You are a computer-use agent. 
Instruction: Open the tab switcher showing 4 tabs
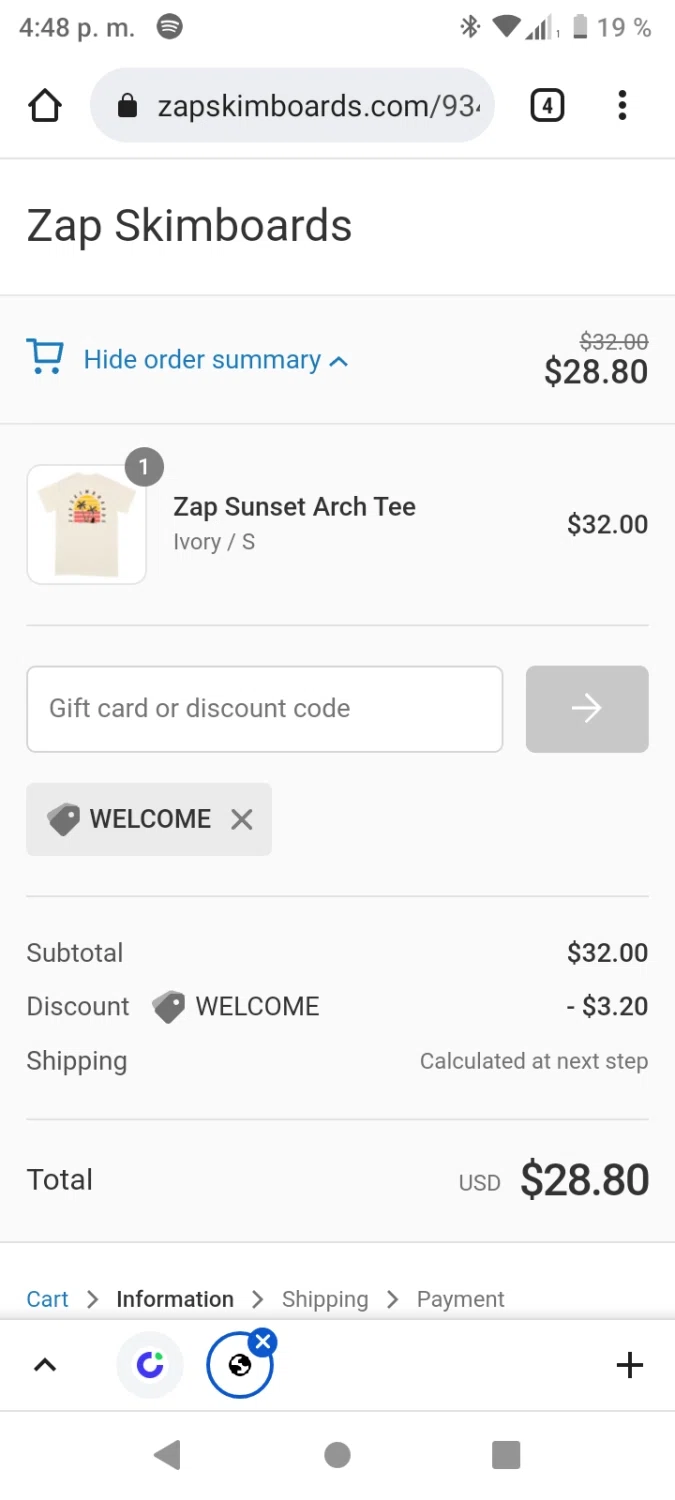click(x=546, y=105)
